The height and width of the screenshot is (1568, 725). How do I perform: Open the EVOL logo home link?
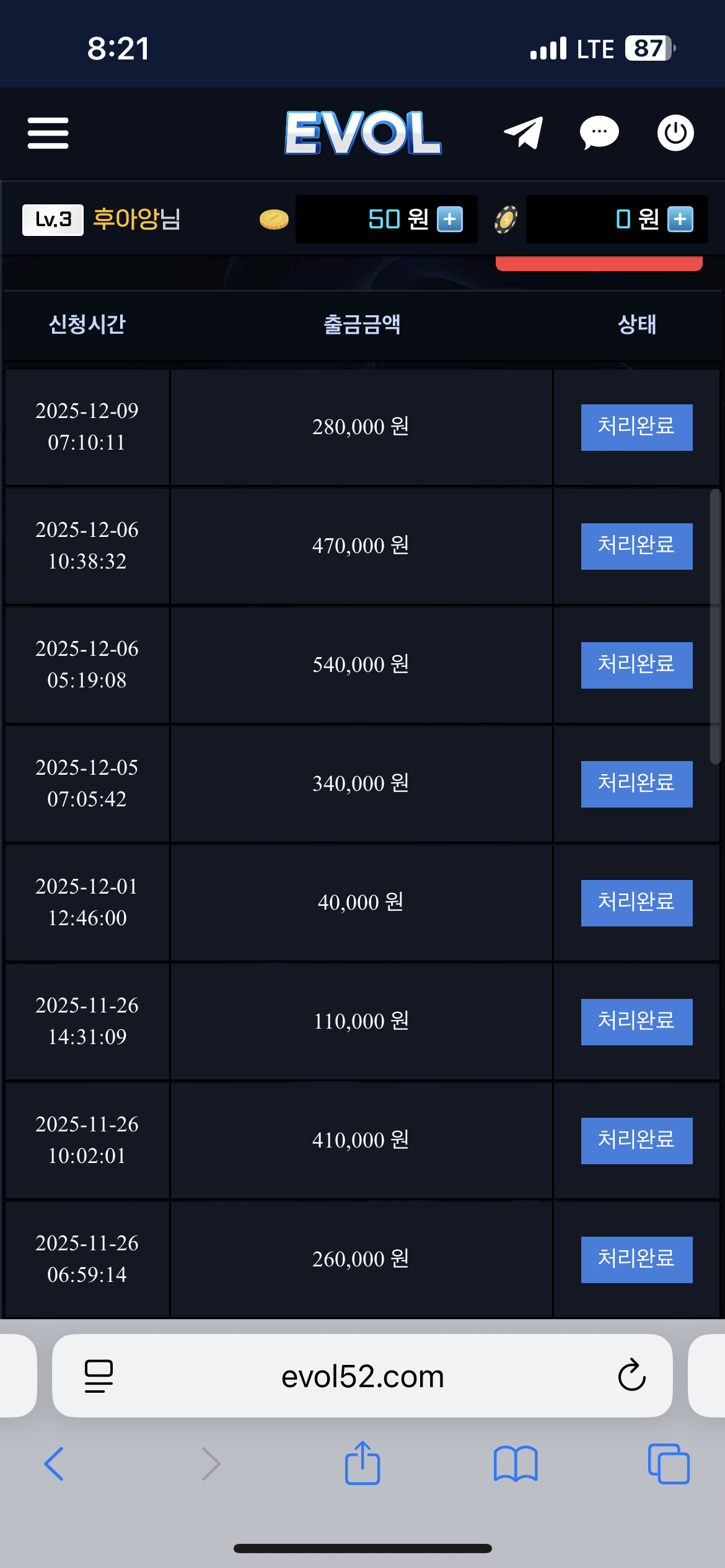pyautogui.click(x=363, y=133)
